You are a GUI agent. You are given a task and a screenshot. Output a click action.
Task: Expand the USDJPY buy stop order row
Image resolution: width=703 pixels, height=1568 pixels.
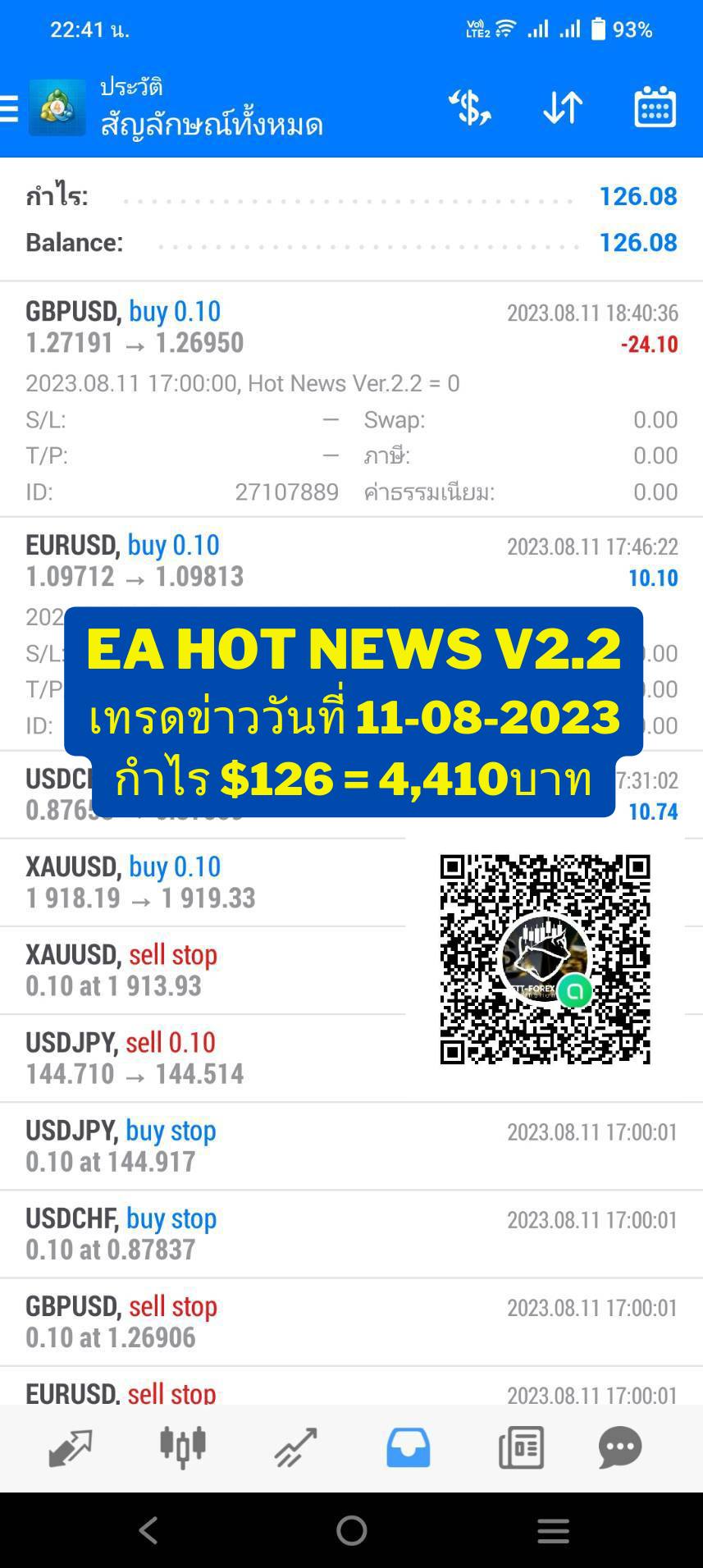coord(351,1145)
